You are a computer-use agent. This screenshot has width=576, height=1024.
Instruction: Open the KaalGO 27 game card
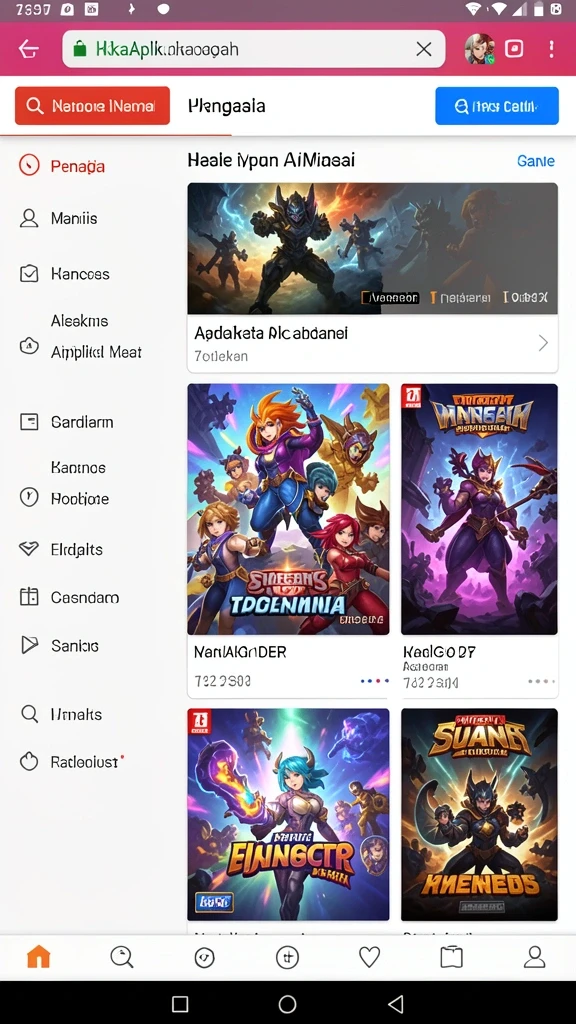(x=479, y=541)
